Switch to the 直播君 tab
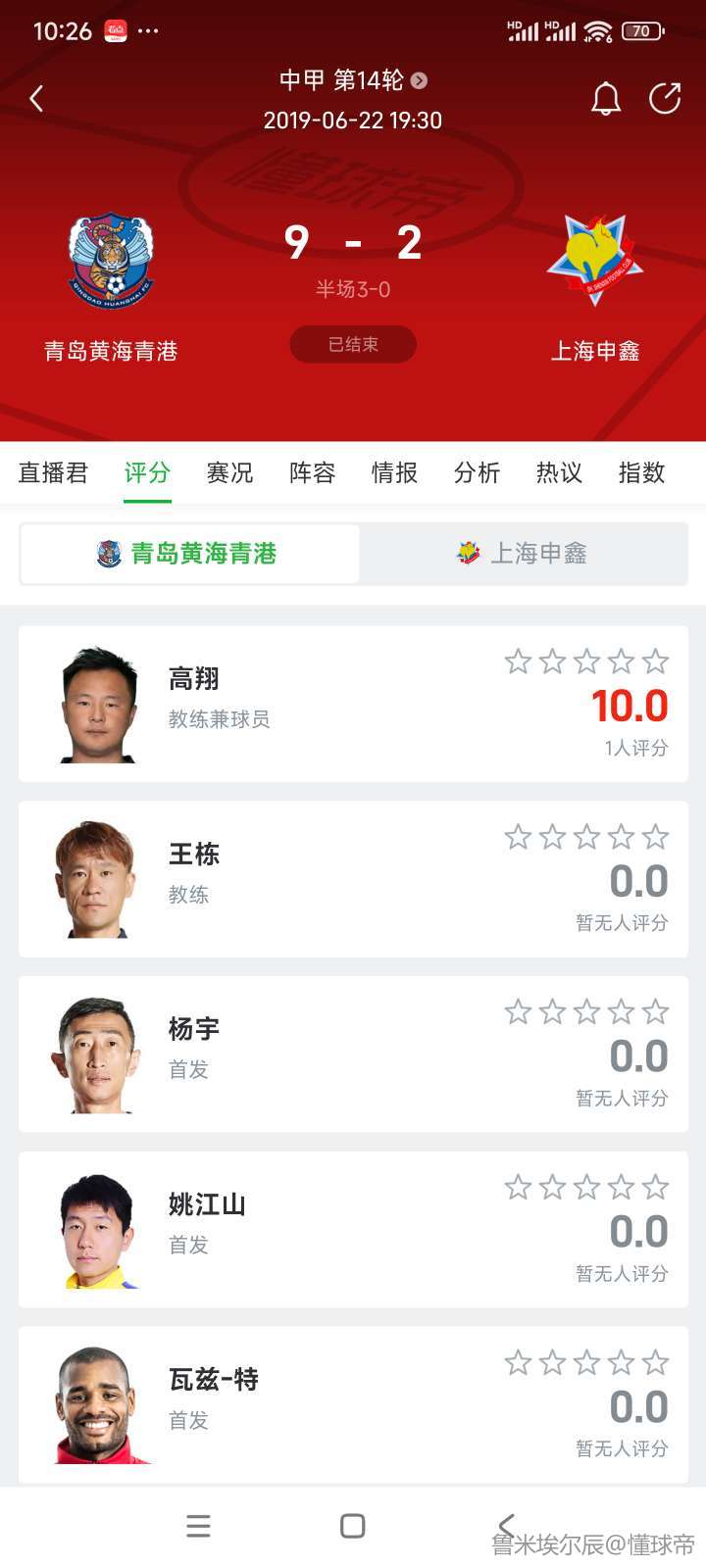This screenshot has height=1568, width=706. [53, 472]
